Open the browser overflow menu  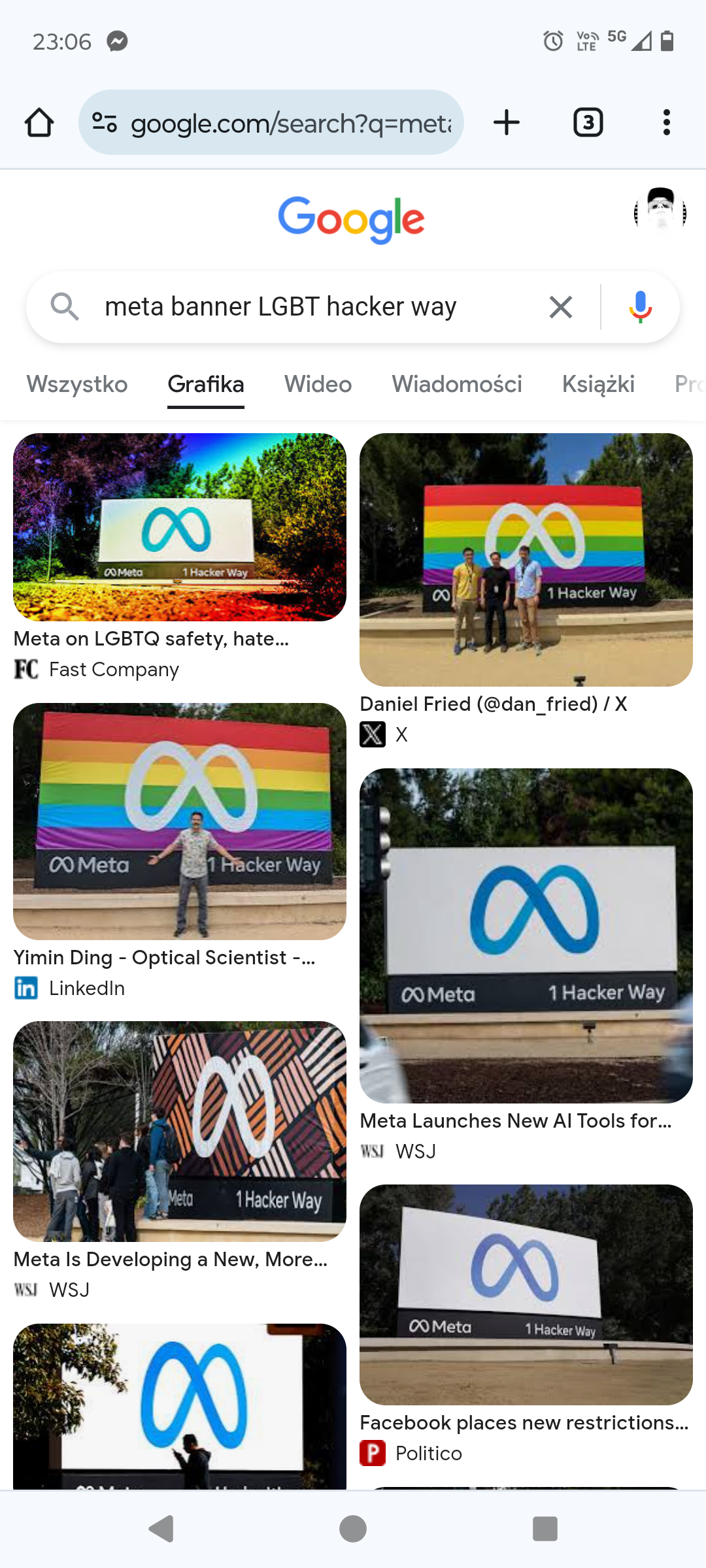666,123
